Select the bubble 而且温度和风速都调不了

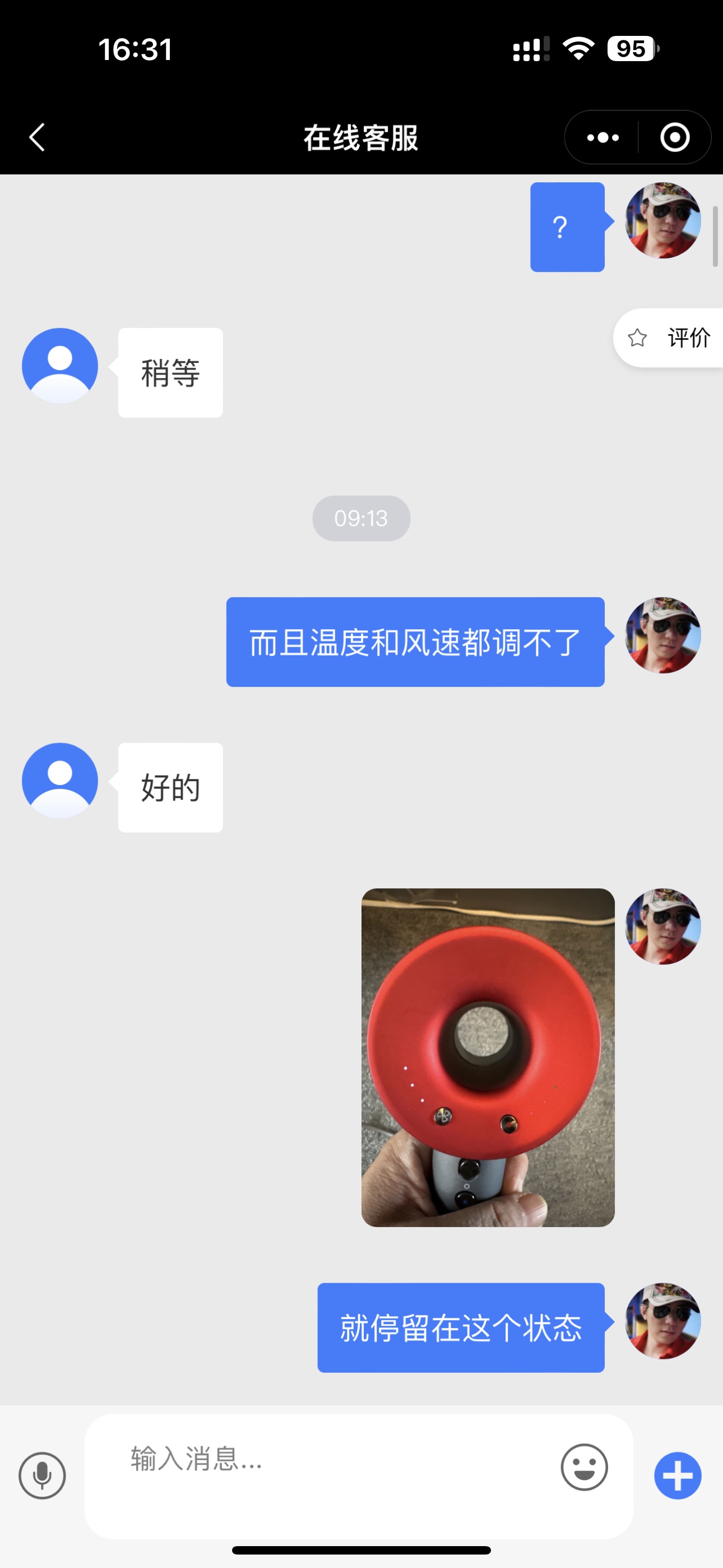pos(414,642)
